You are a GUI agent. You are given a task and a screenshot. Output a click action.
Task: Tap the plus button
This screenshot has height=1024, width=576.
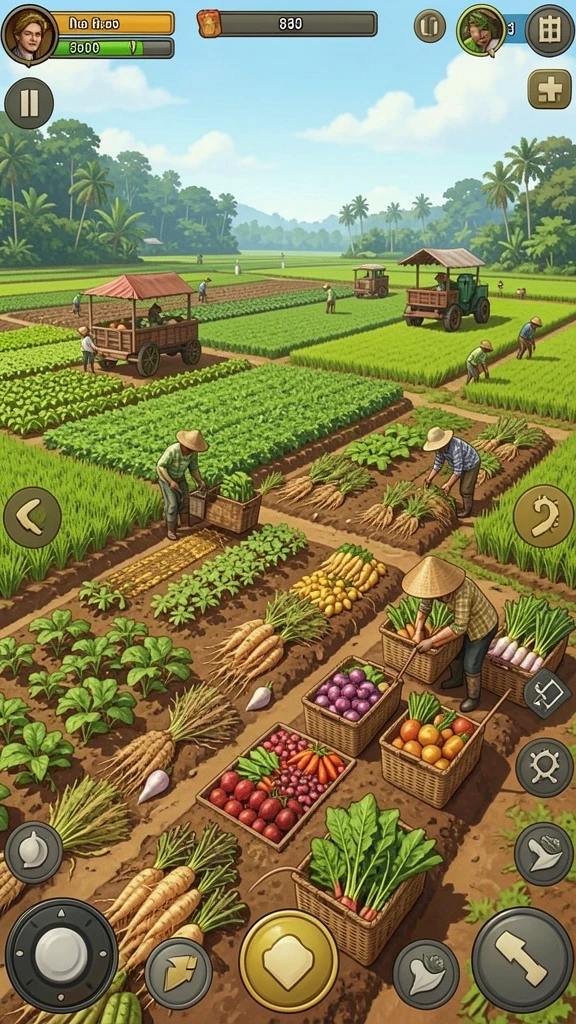(x=549, y=89)
